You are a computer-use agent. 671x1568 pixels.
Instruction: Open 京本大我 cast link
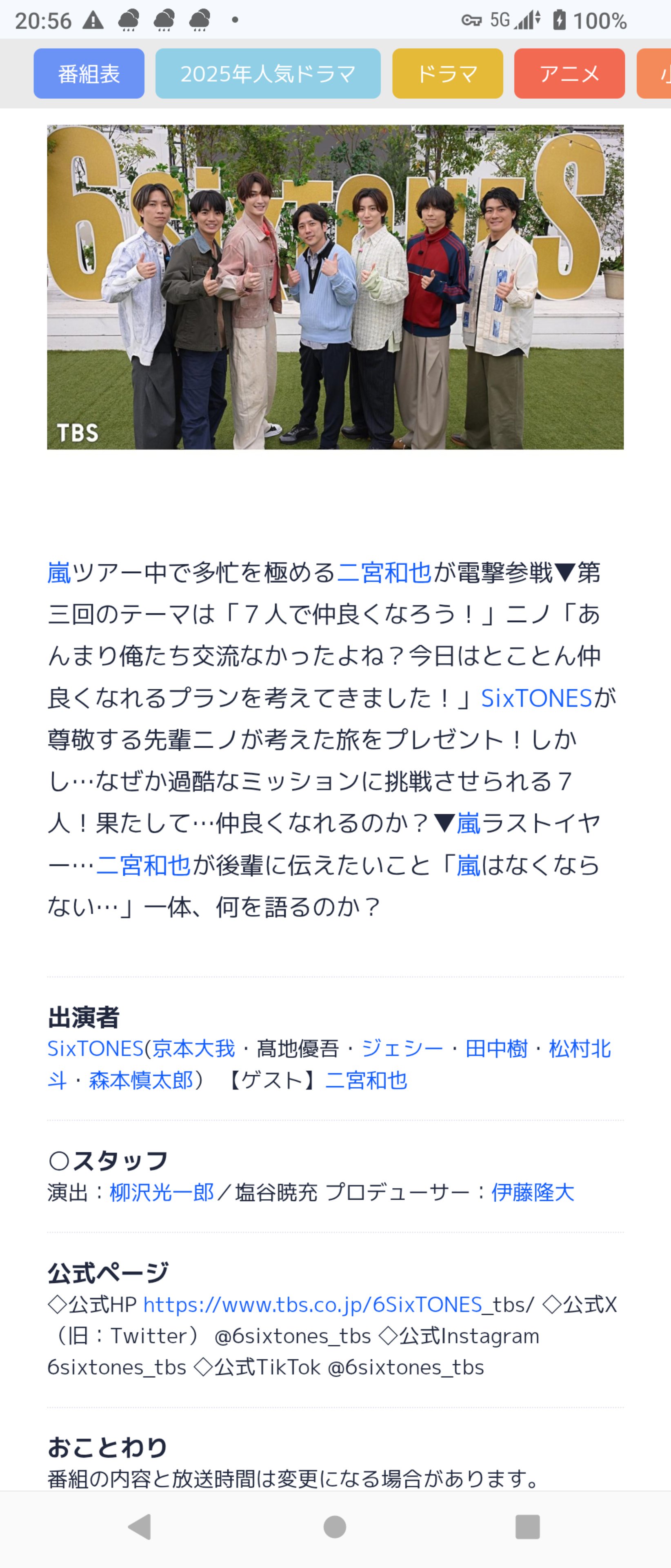tap(193, 1048)
